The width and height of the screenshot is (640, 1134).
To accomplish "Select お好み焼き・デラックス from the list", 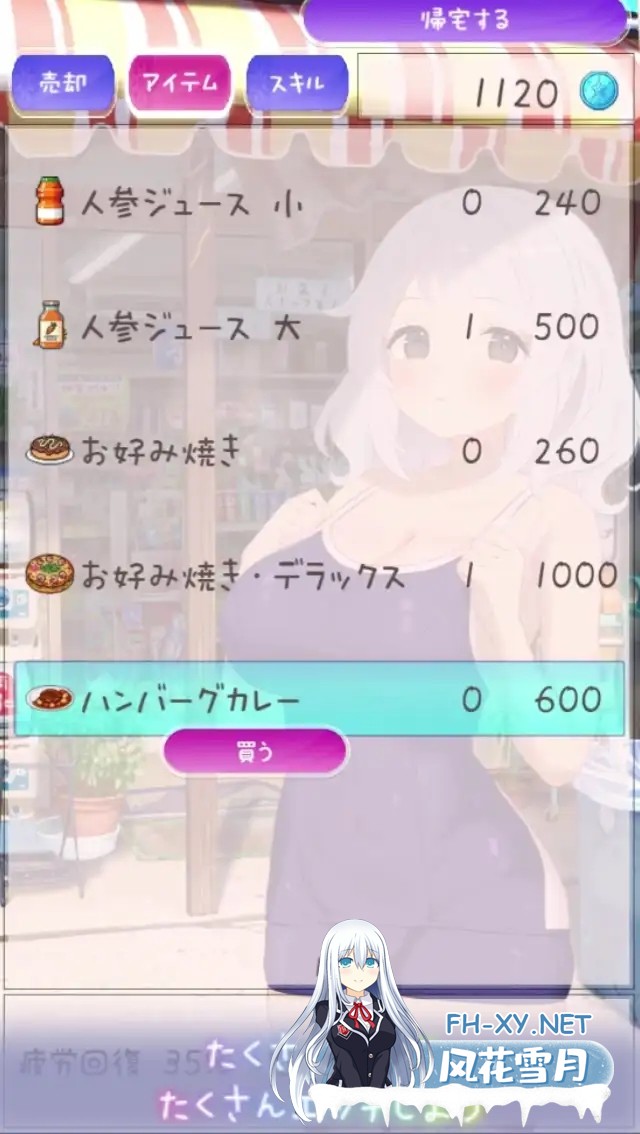I will tap(318, 575).
